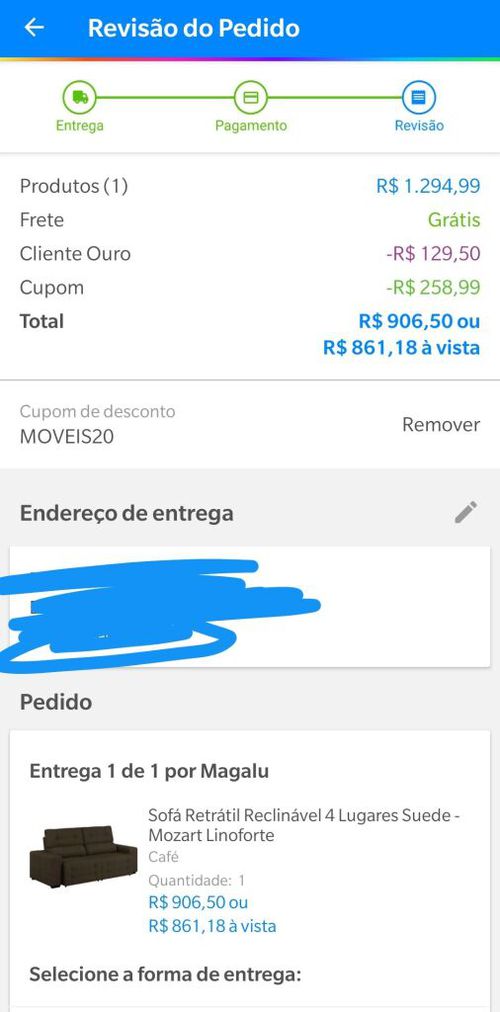Remove the MOVEIS20 coupon

(x=441, y=425)
